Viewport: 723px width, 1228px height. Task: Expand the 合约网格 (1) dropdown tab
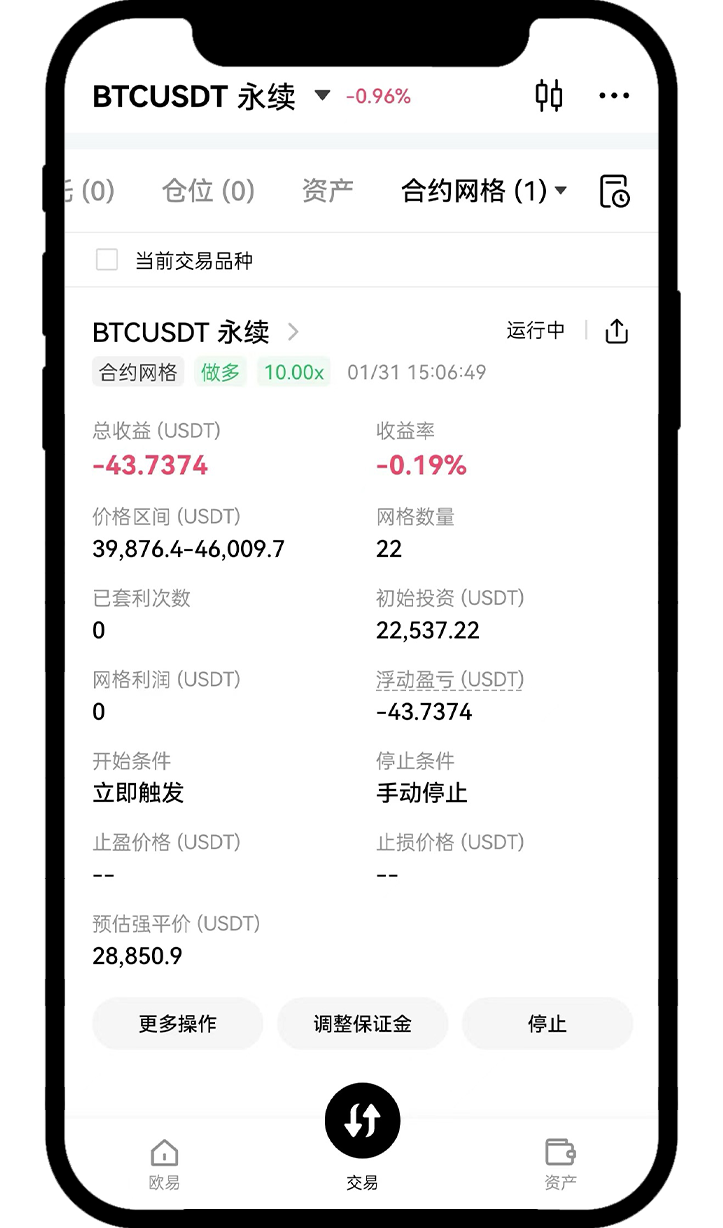coord(484,190)
